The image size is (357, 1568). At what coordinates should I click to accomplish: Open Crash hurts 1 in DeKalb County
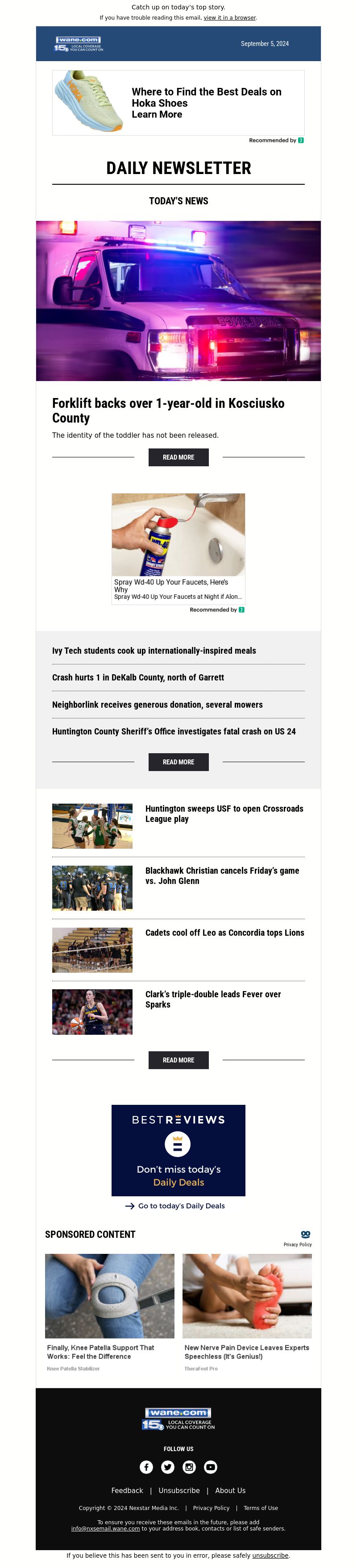(x=138, y=677)
